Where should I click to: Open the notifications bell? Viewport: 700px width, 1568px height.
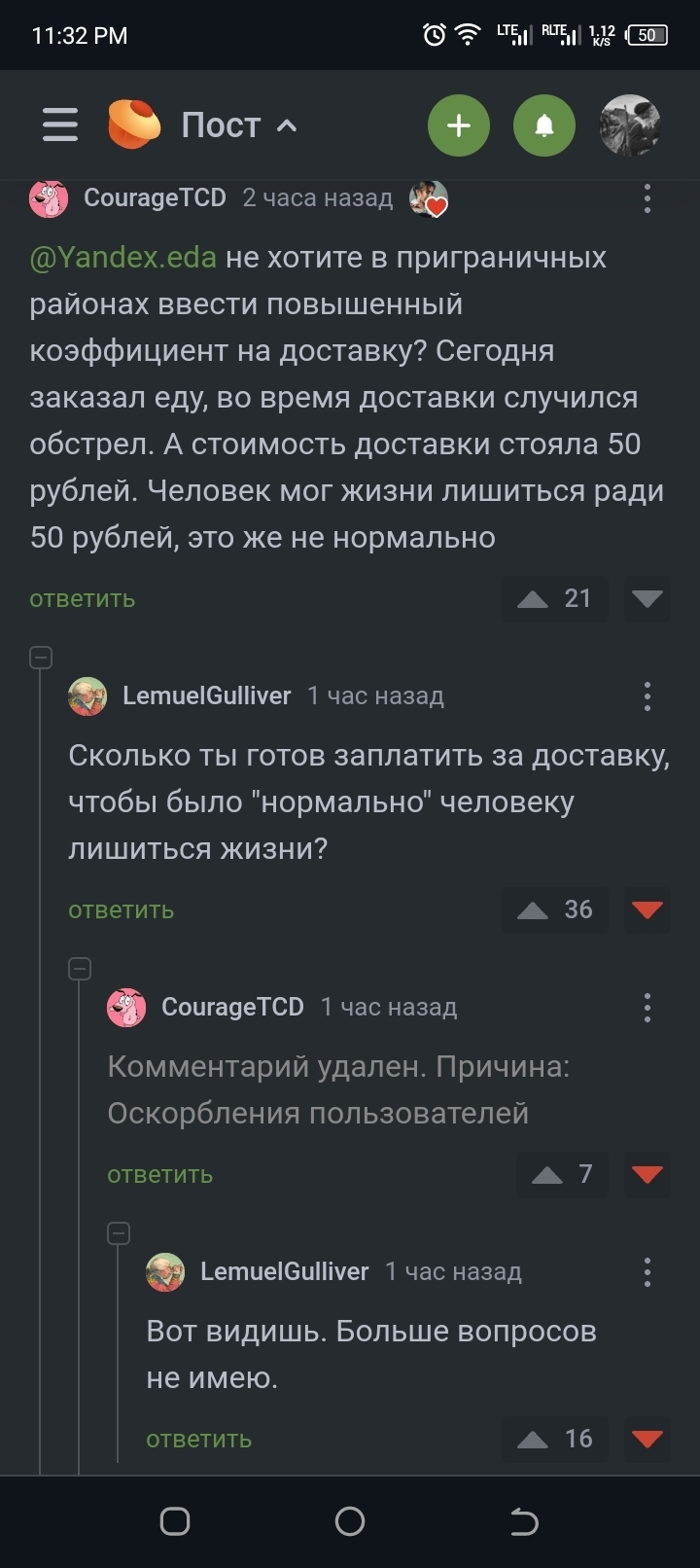click(544, 125)
